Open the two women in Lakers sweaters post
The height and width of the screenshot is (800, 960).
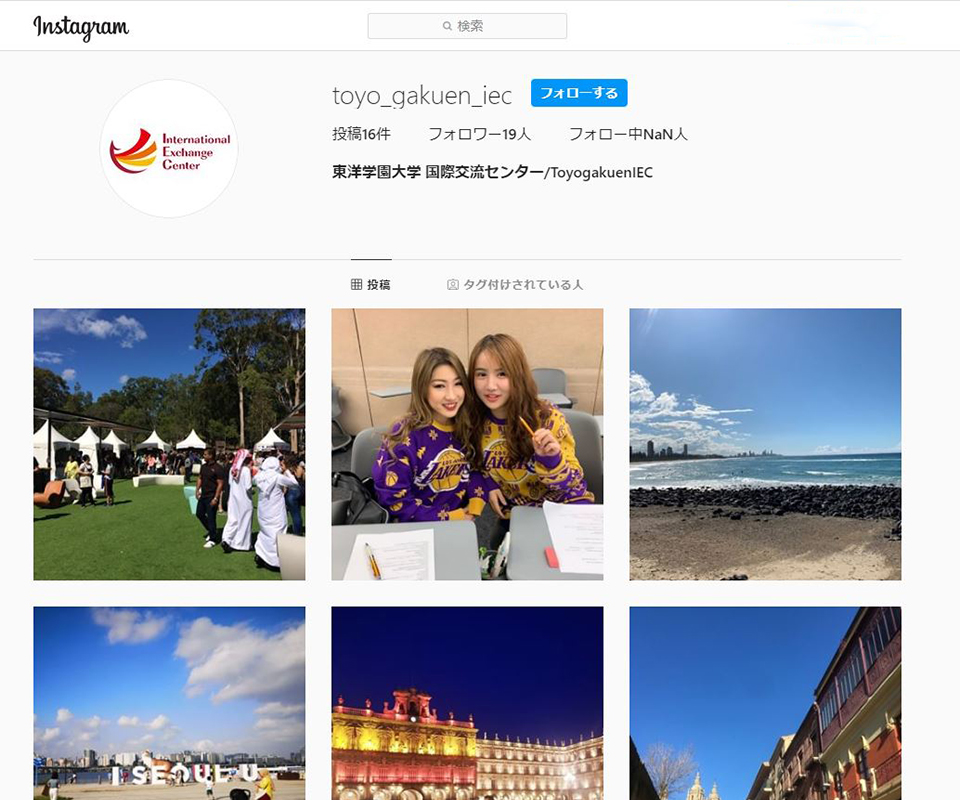pos(467,444)
